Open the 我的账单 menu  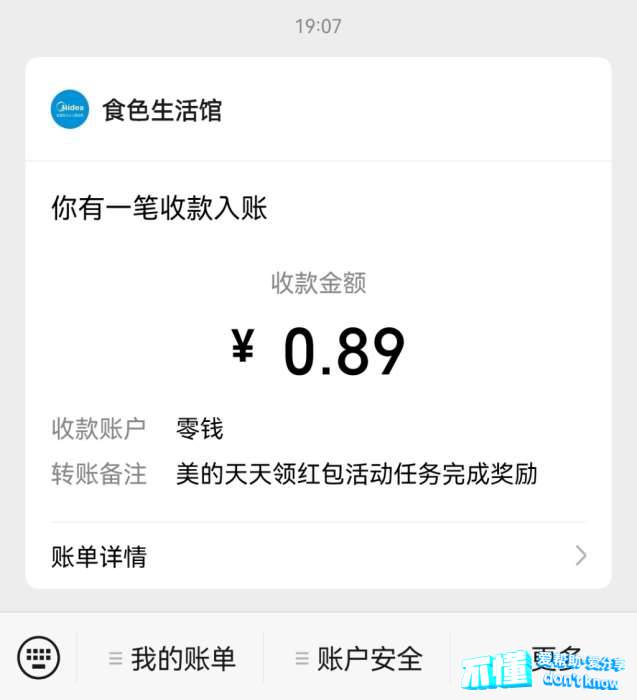click(172, 659)
